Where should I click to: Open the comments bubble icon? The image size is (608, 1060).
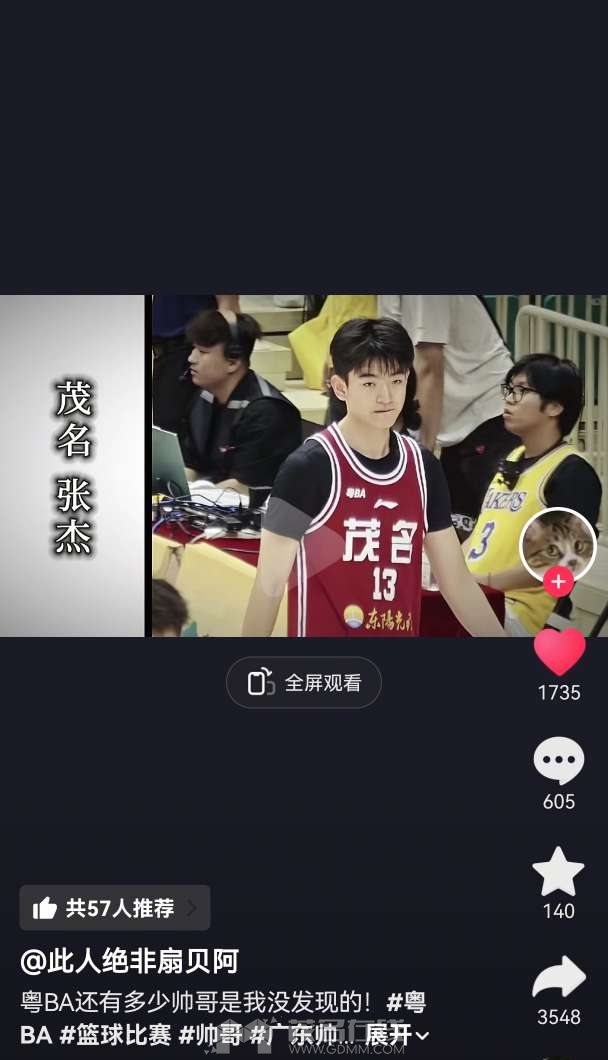click(558, 762)
